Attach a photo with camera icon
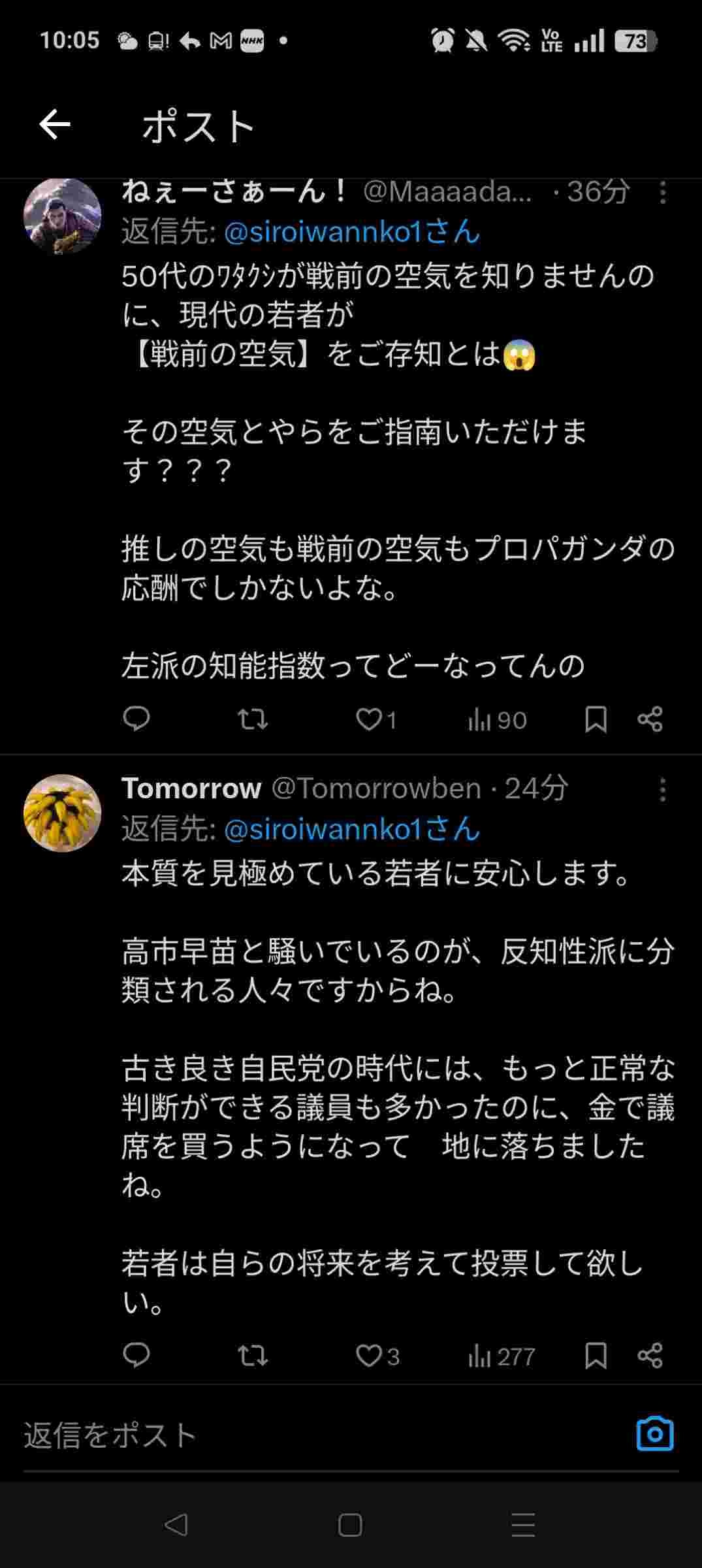702x1568 pixels. point(654,1434)
